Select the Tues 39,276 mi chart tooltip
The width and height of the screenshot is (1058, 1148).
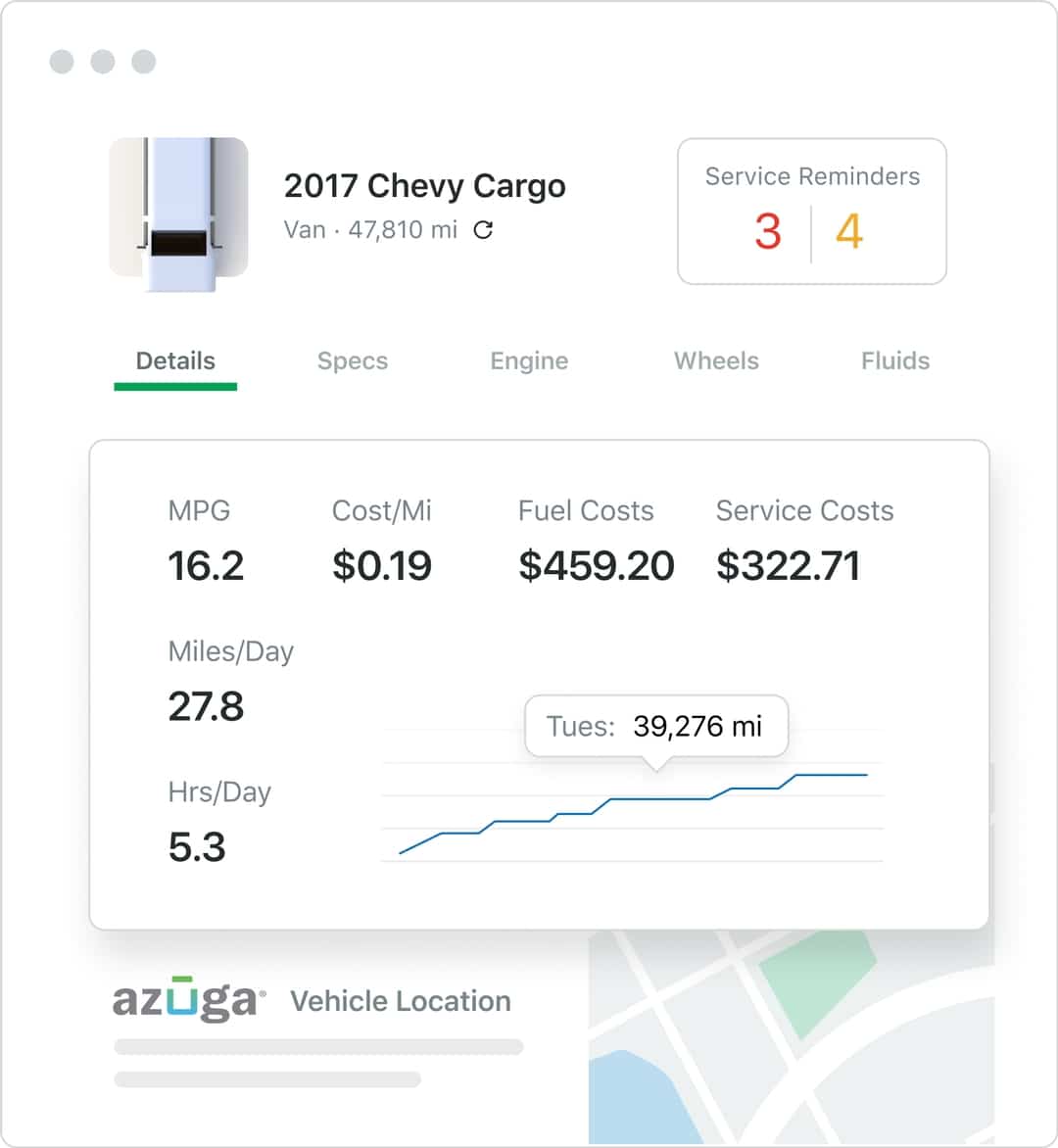tap(655, 726)
